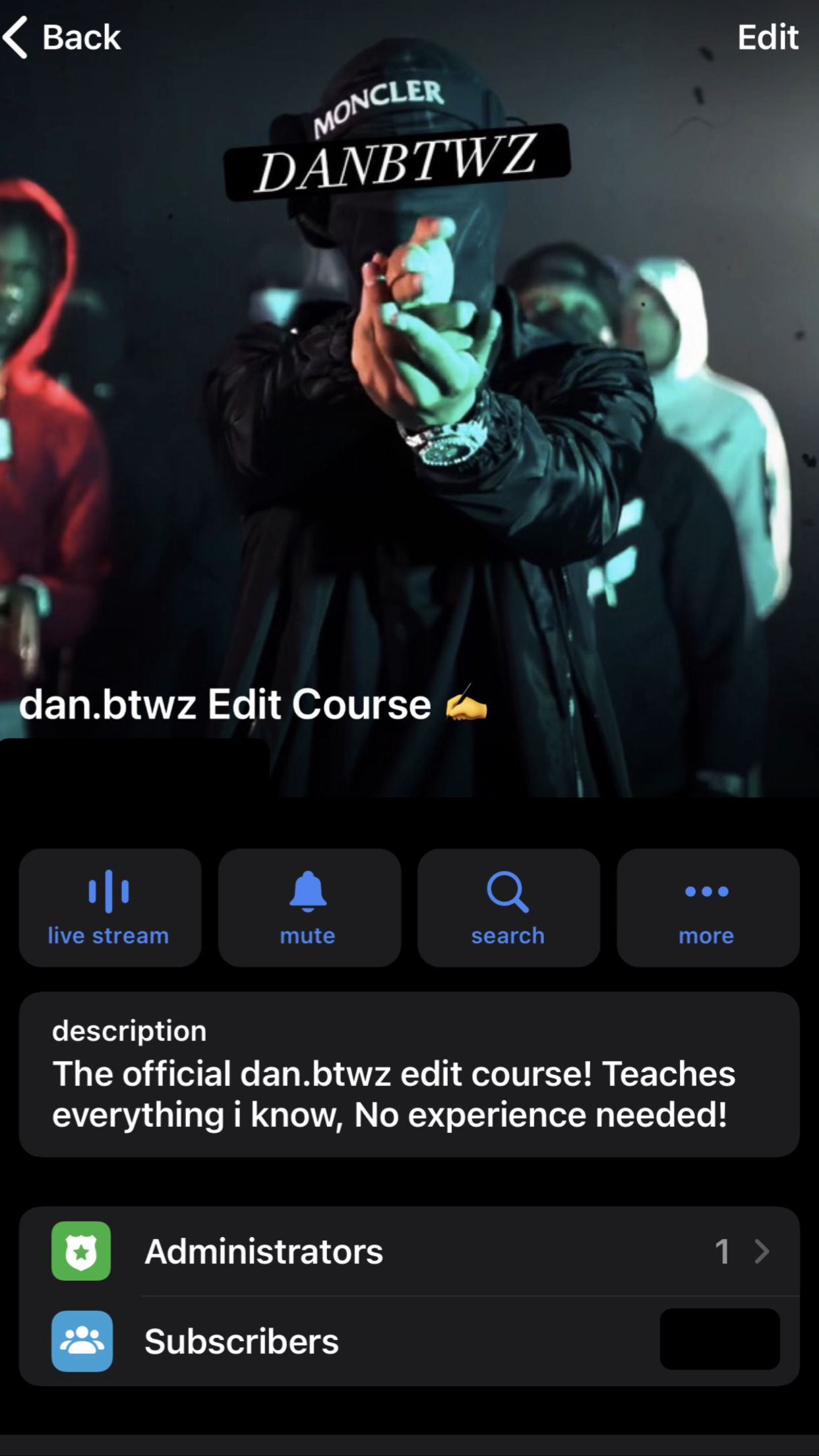This screenshot has width=819, height=1456.
Task: Go back to the previous screen
Action: coord(63,38)
